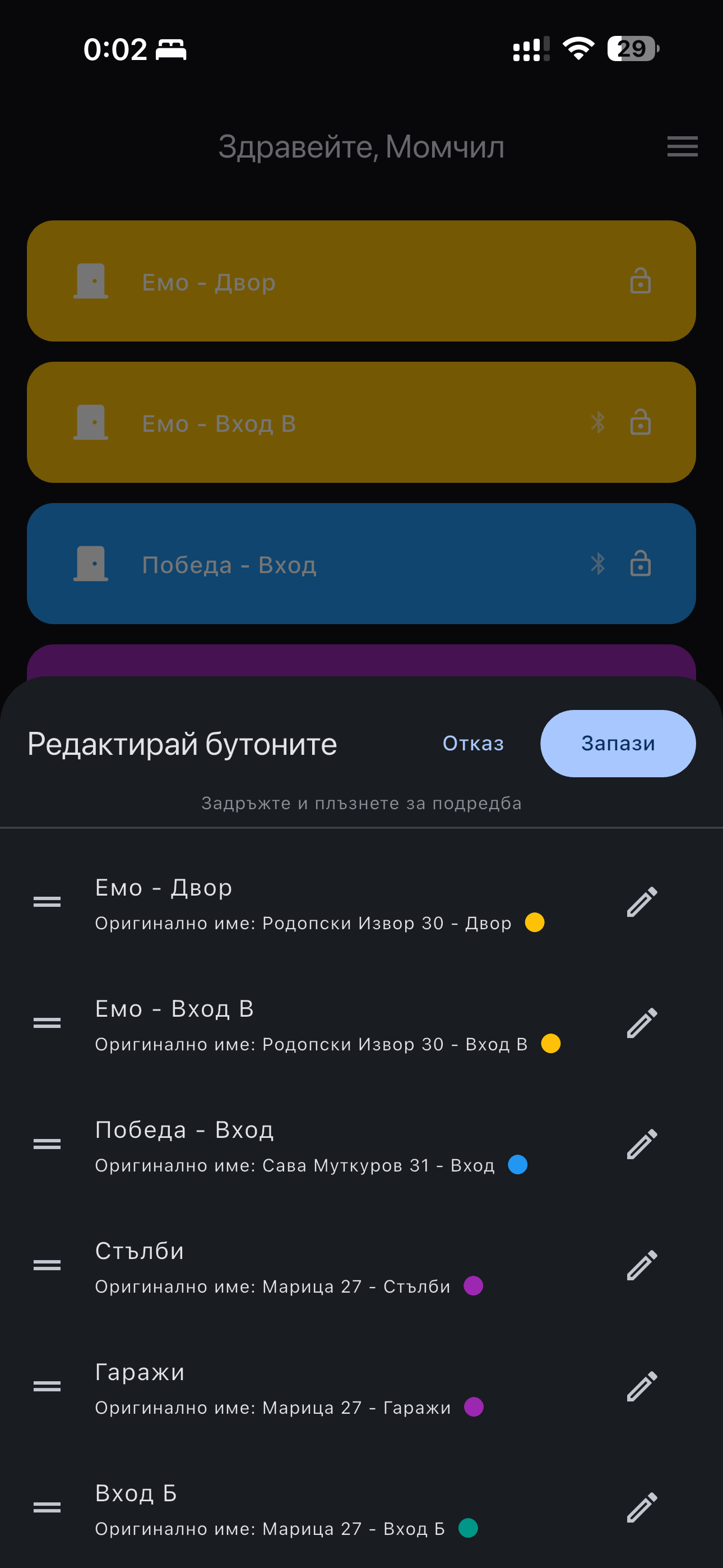Tap the lock icon on Емо - Вход В card

click(x=640, y=422)
